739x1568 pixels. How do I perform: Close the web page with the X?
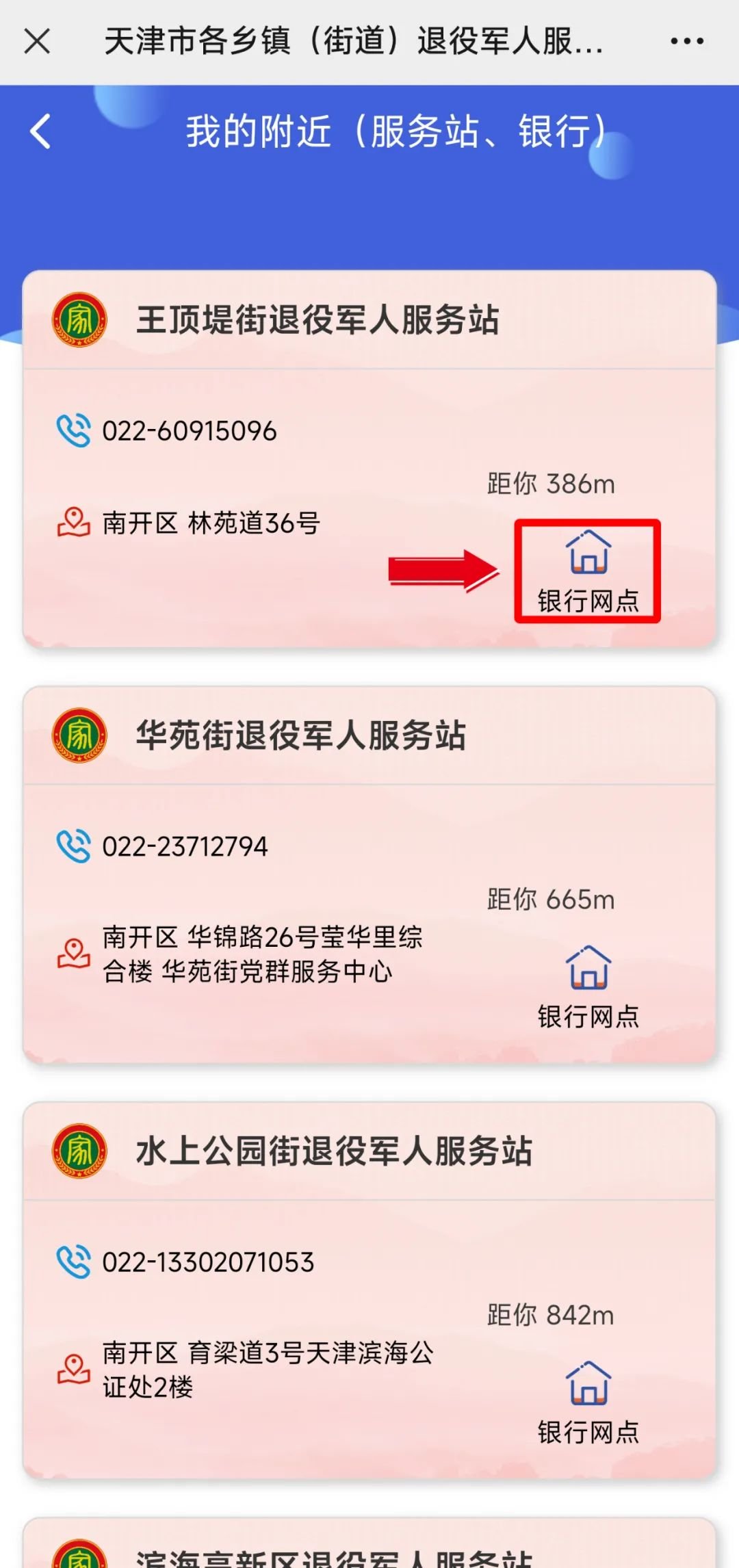click(37, 41)
